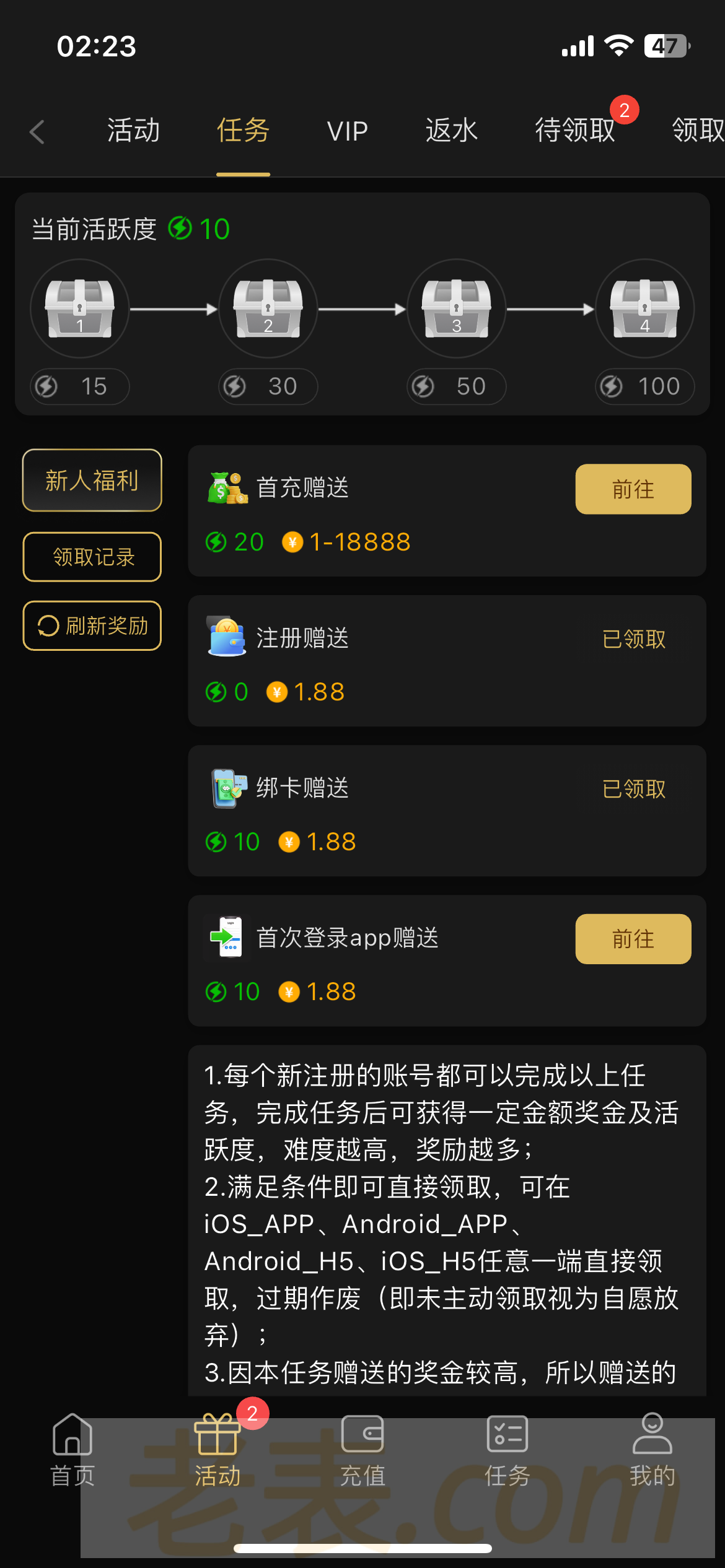
Task: Switch to the 任务 bottom tab
Action: tap(507, 1449)
